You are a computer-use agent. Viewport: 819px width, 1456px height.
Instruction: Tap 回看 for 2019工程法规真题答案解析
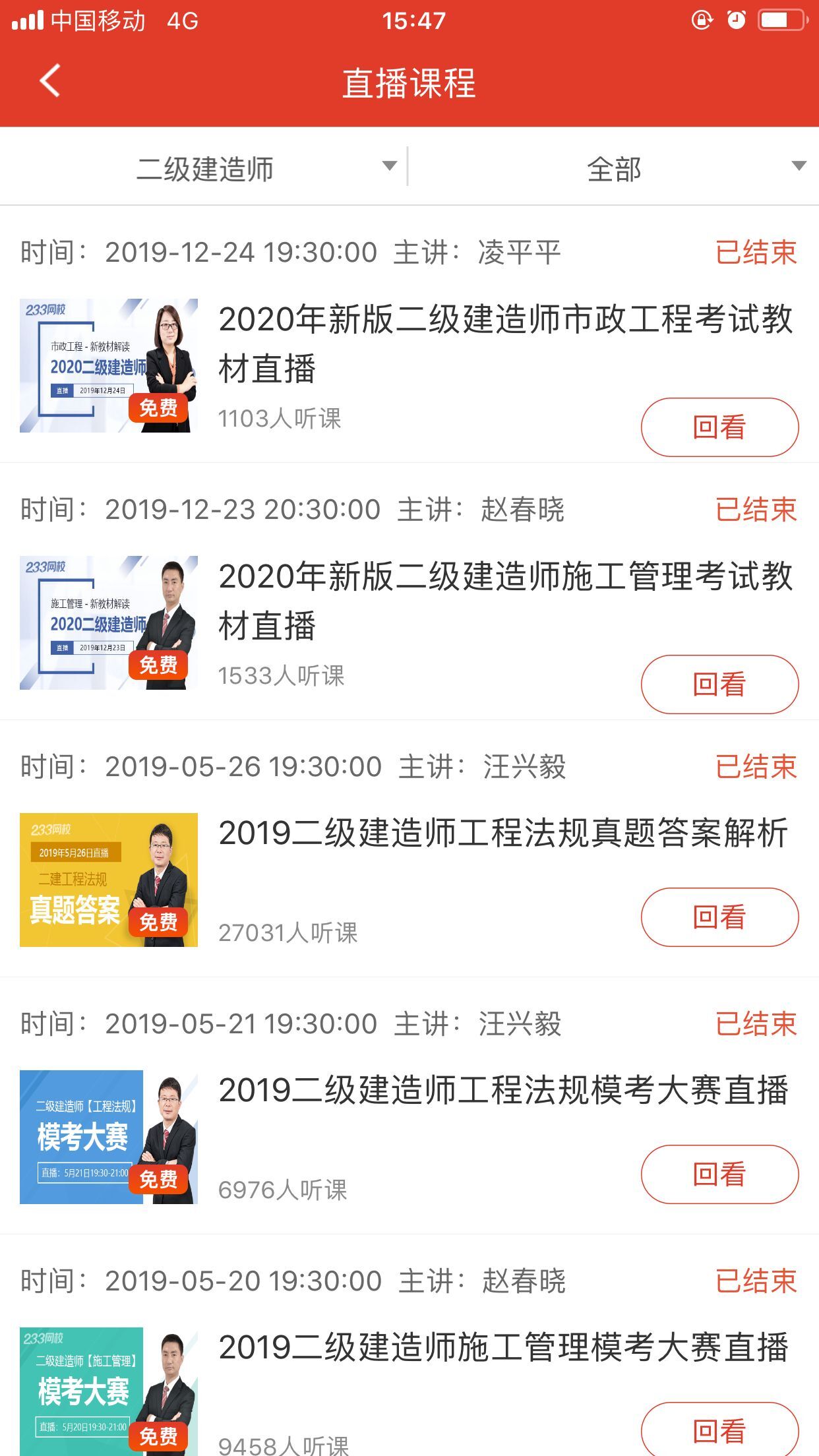(x=719, y=917)
